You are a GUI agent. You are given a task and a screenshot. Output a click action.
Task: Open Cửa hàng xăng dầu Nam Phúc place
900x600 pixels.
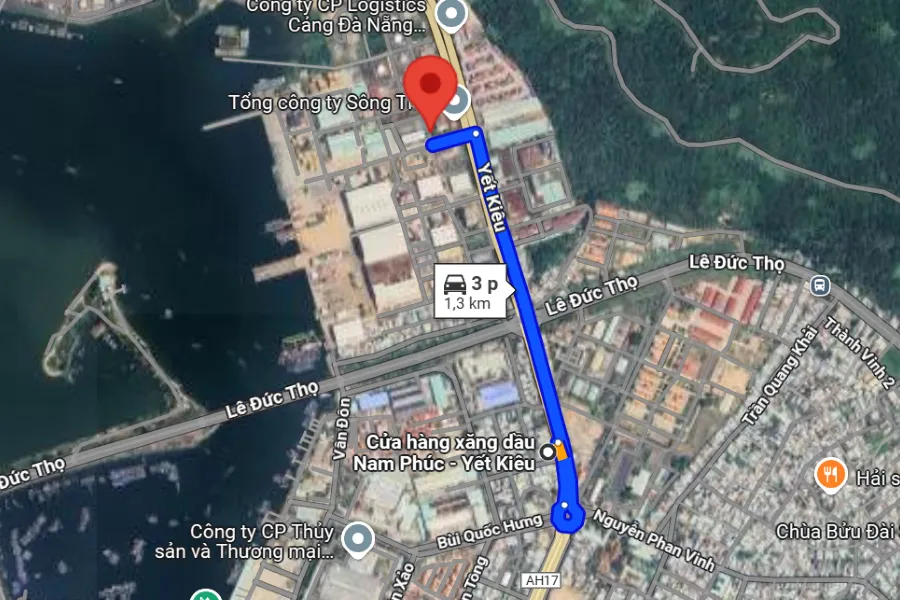point(547,452)
